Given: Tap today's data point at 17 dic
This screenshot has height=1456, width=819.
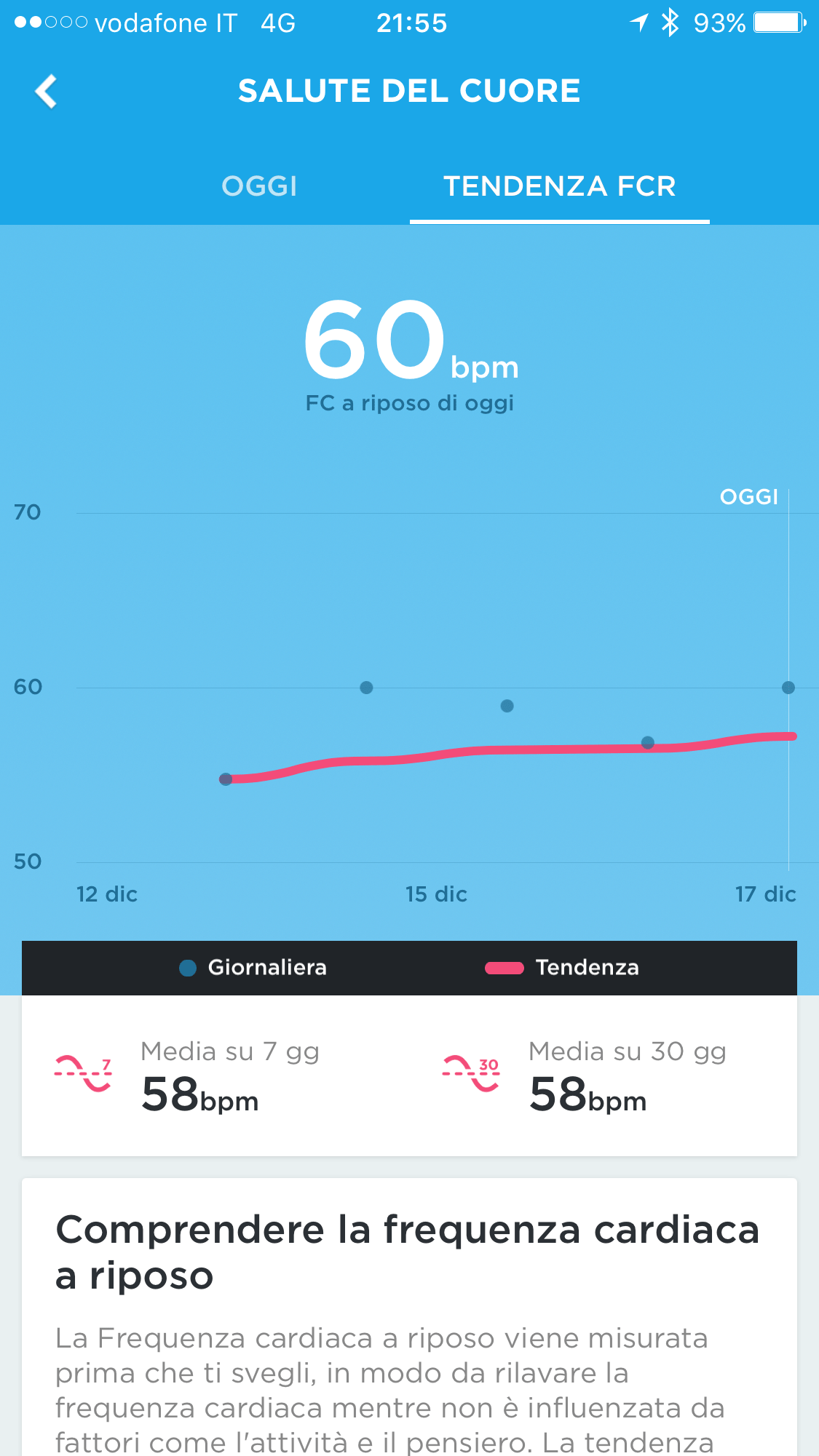Looking at the screenshot, I should [788, 688].
